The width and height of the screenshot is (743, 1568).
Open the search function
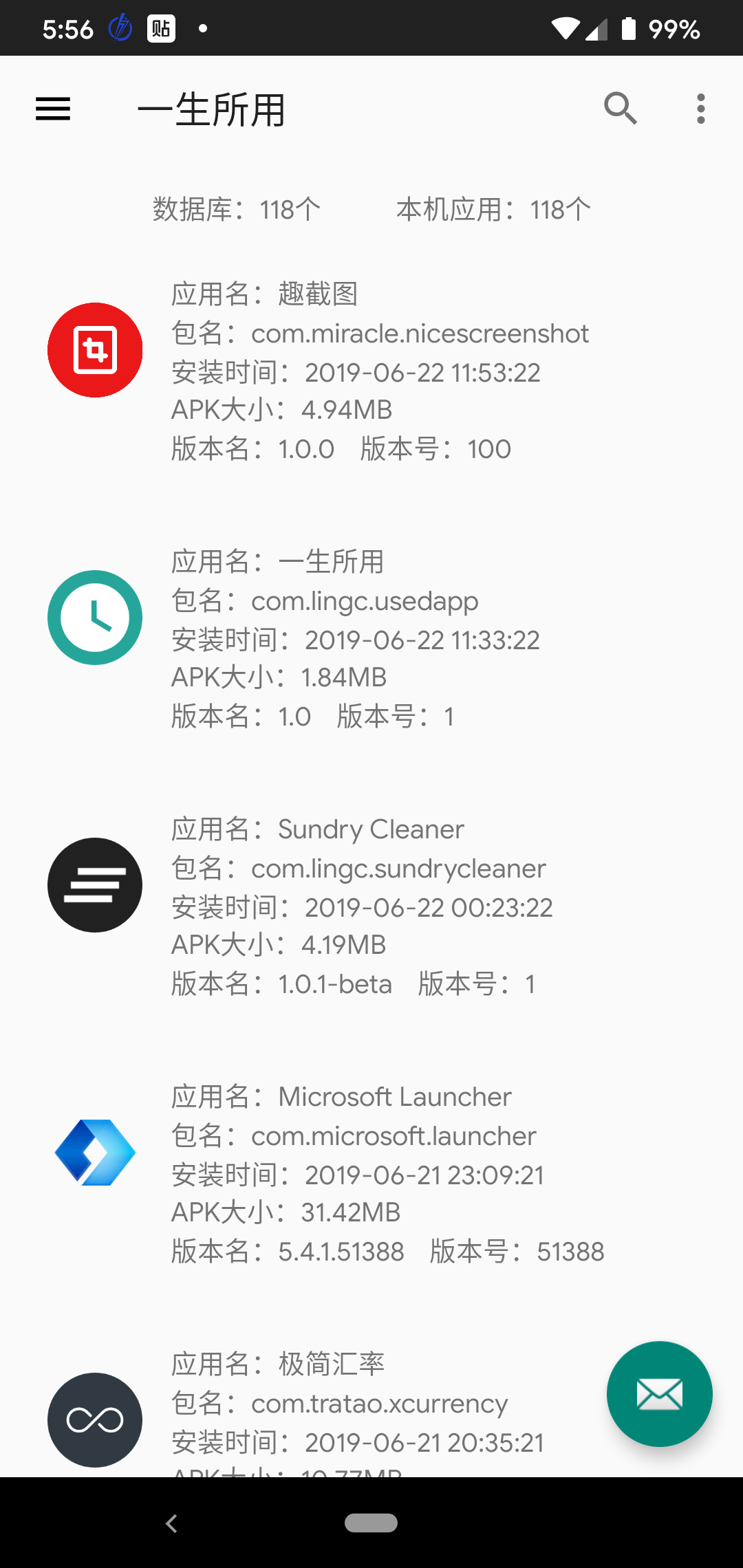[x=619, y=109]
